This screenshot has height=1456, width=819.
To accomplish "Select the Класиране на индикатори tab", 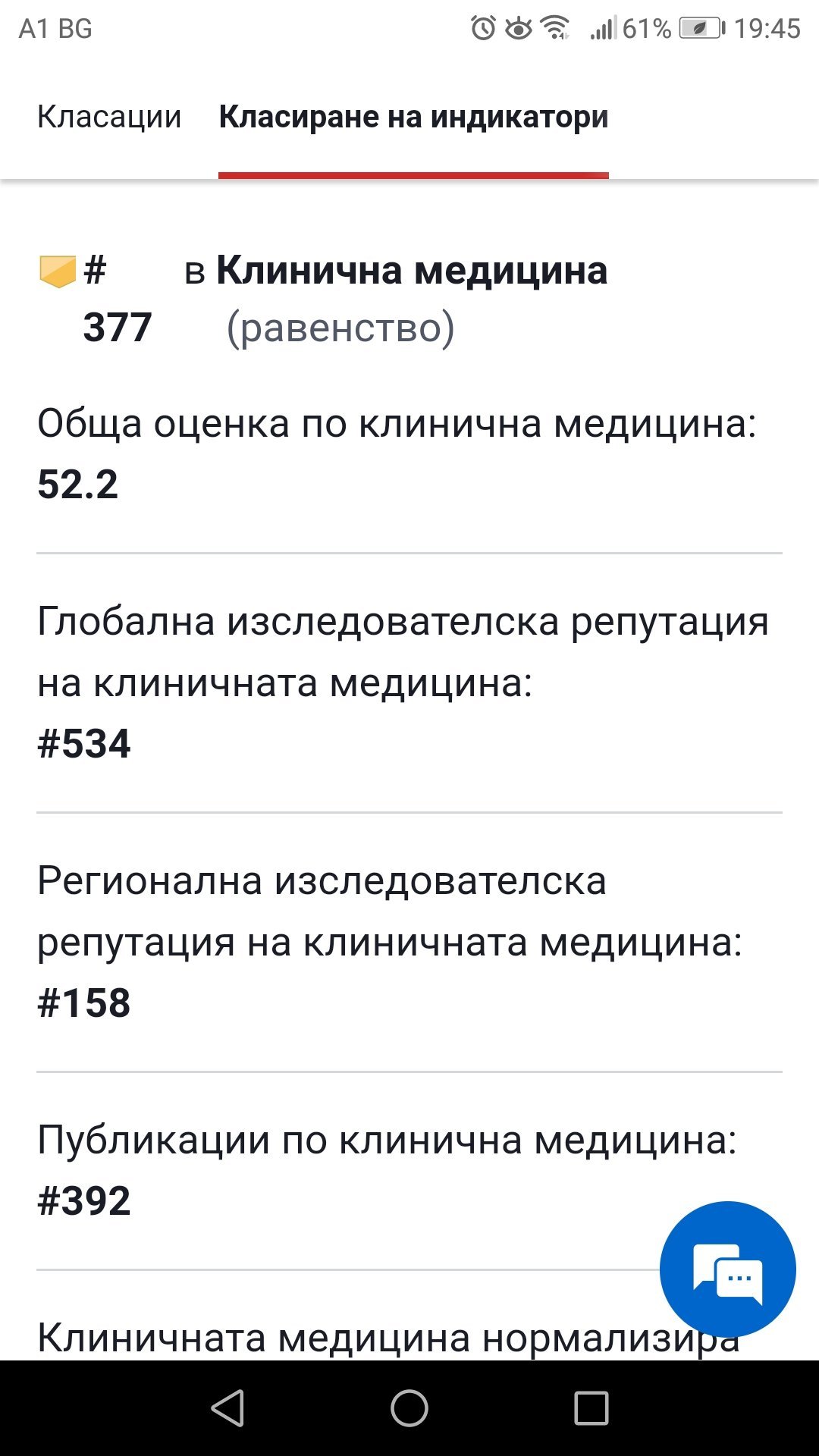I will click(x=413, y=118).
